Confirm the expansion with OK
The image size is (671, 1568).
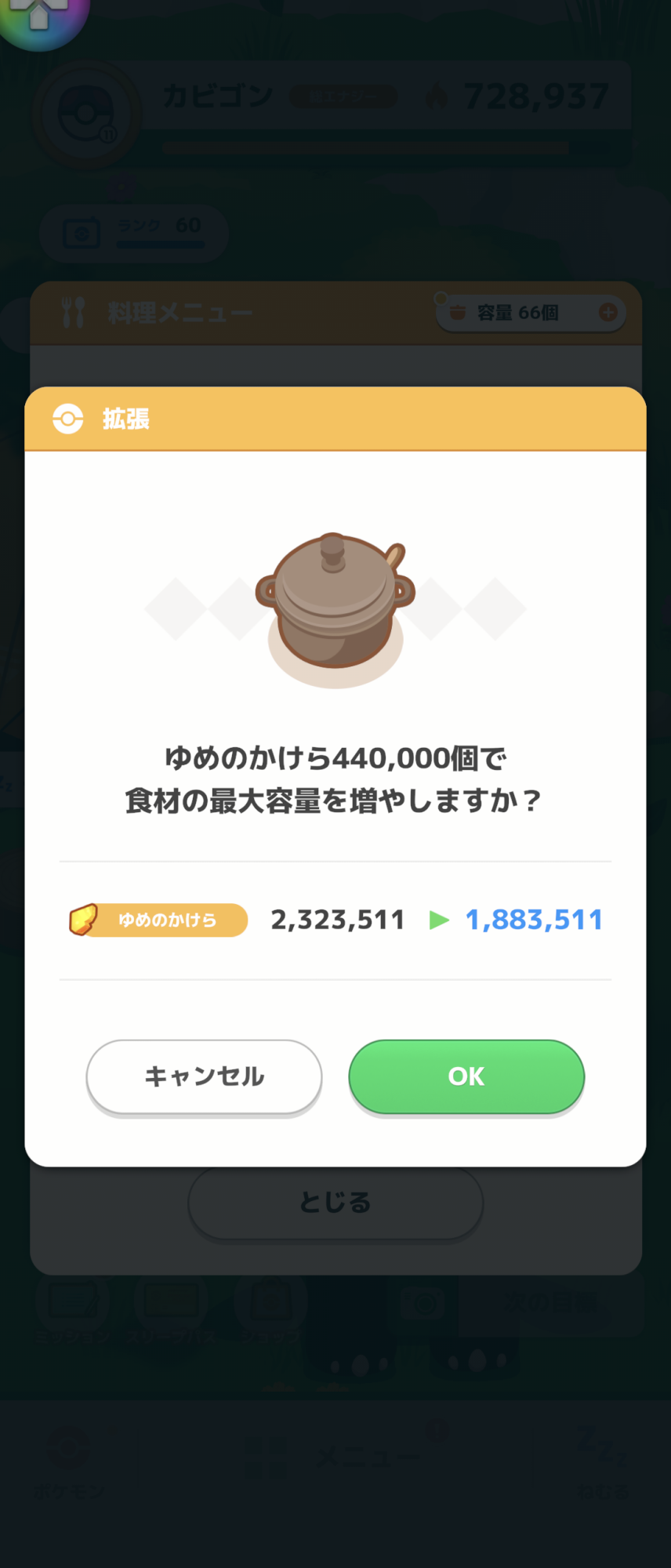[466, 1076]
